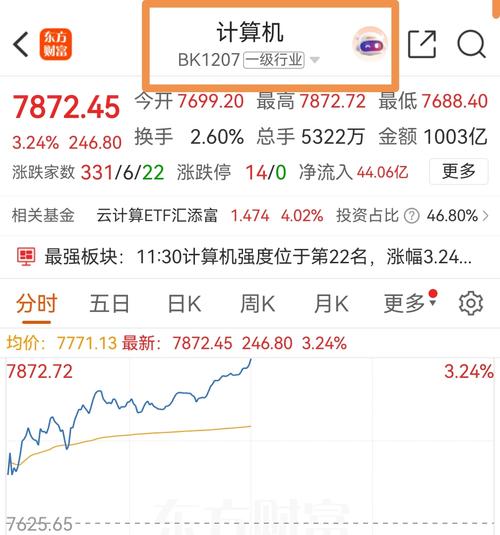Switch to the 日K chart tab
Image resolution: width=500 pixels, height=535 pixels.
click(184, 303)
